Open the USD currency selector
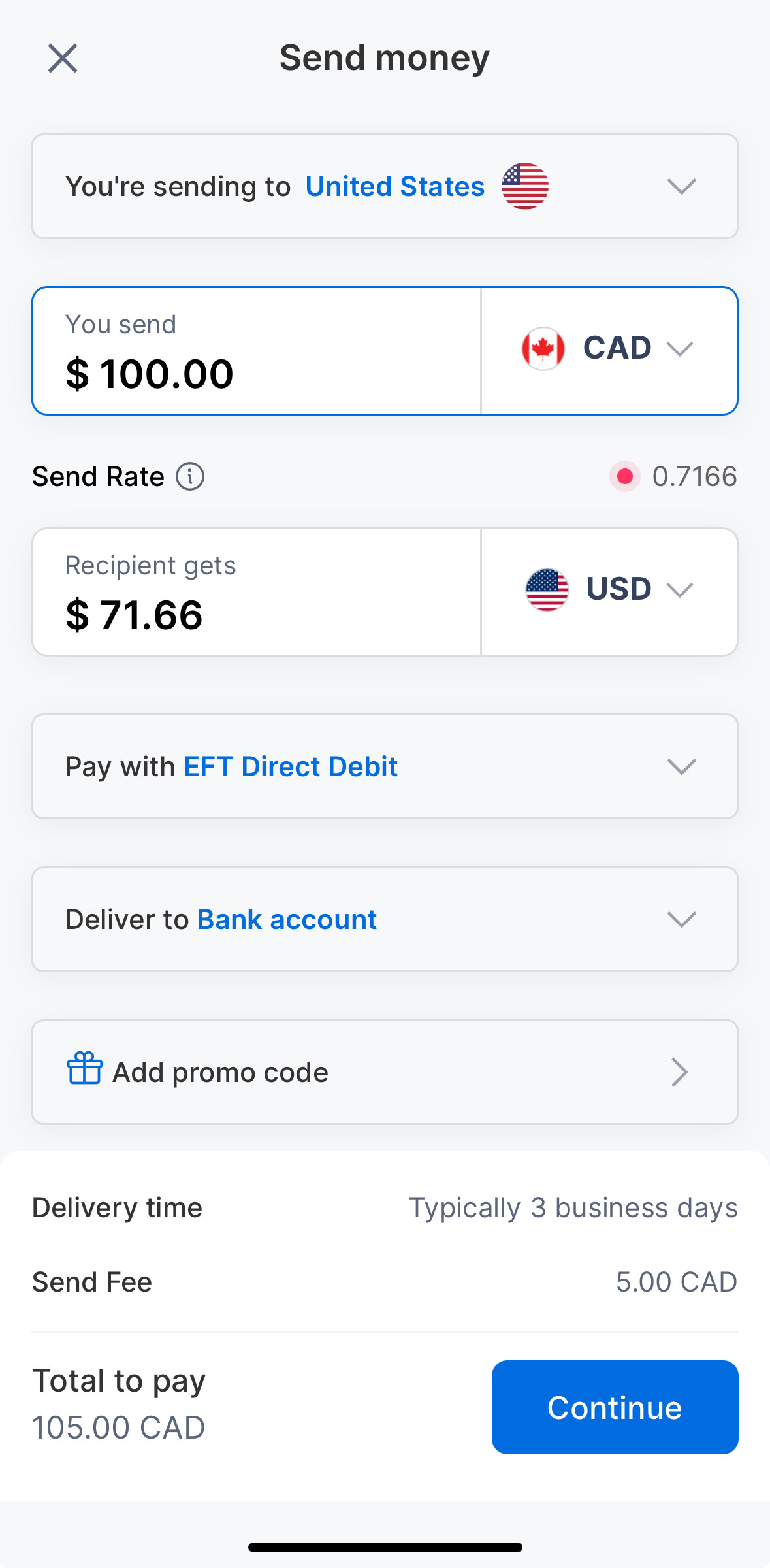 [609, 589]
